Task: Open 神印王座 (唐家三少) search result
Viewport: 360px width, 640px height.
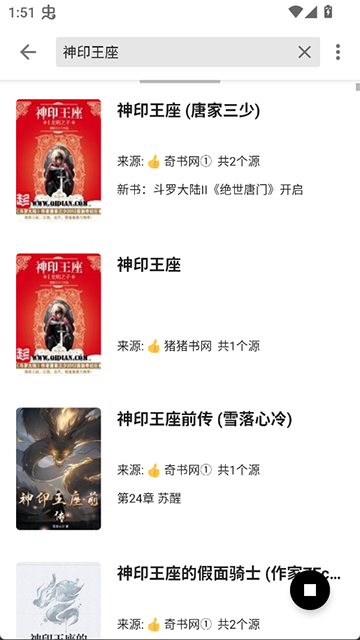Action: [x=180, y=160]
